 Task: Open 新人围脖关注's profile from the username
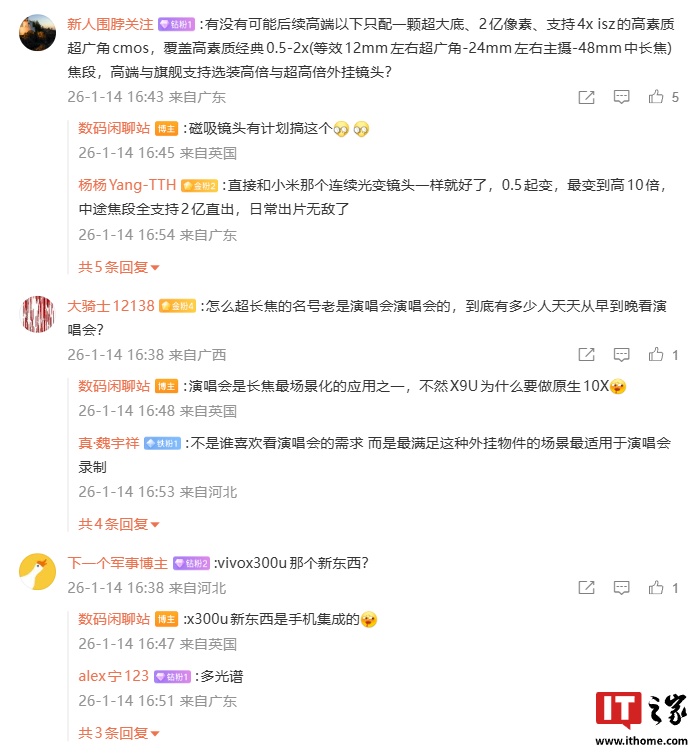click(x=110, y=22)
